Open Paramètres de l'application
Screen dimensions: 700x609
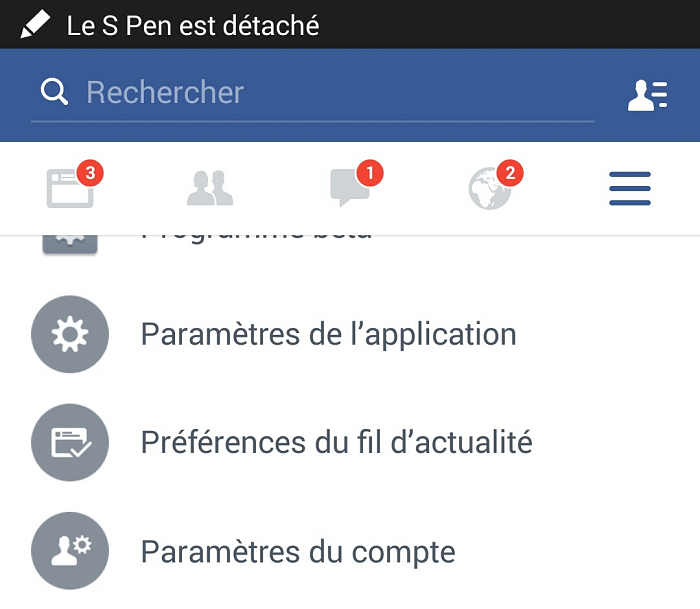point(328,334)
